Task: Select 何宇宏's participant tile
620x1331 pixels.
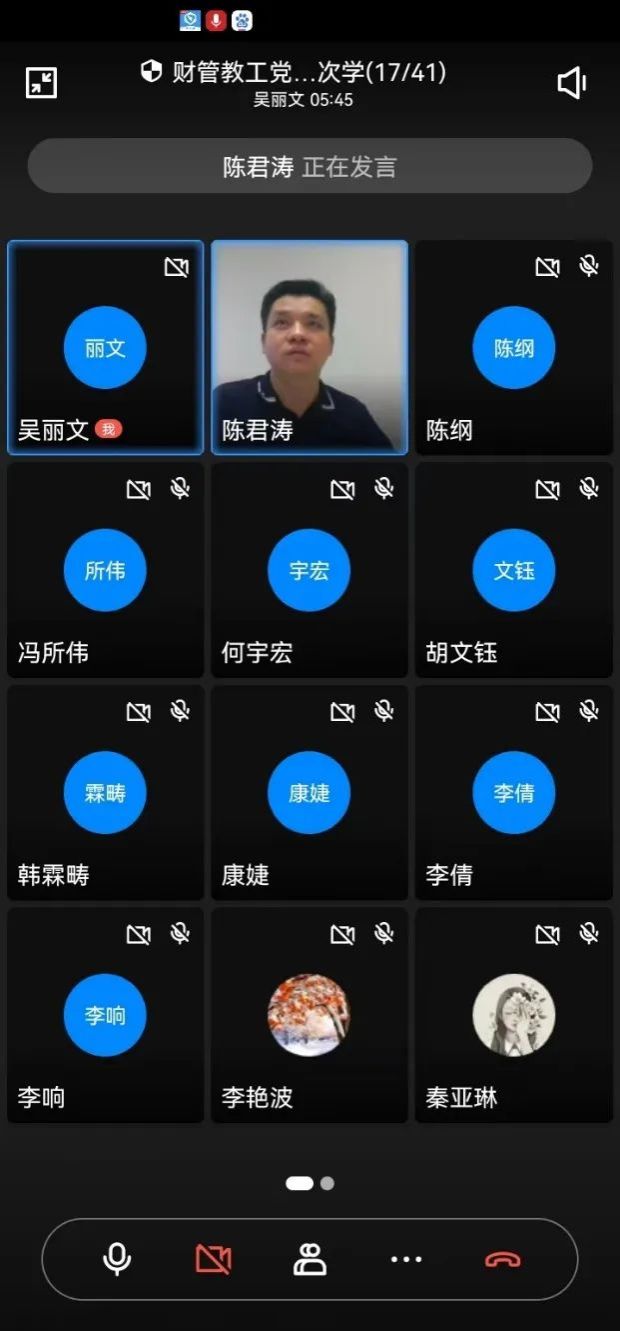Action: tap(309, 570)
